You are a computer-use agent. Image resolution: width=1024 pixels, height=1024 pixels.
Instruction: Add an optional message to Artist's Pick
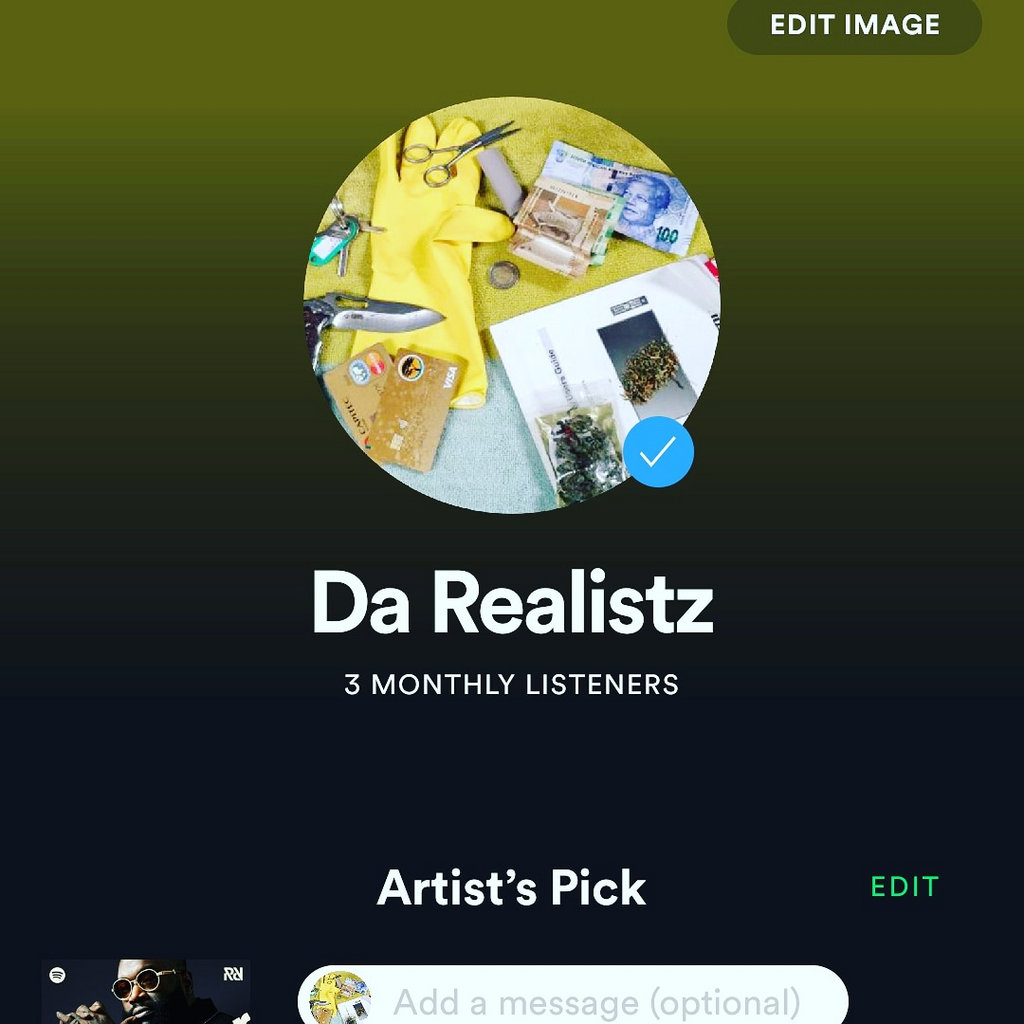pyautogui.click(x=596, y=1001)
